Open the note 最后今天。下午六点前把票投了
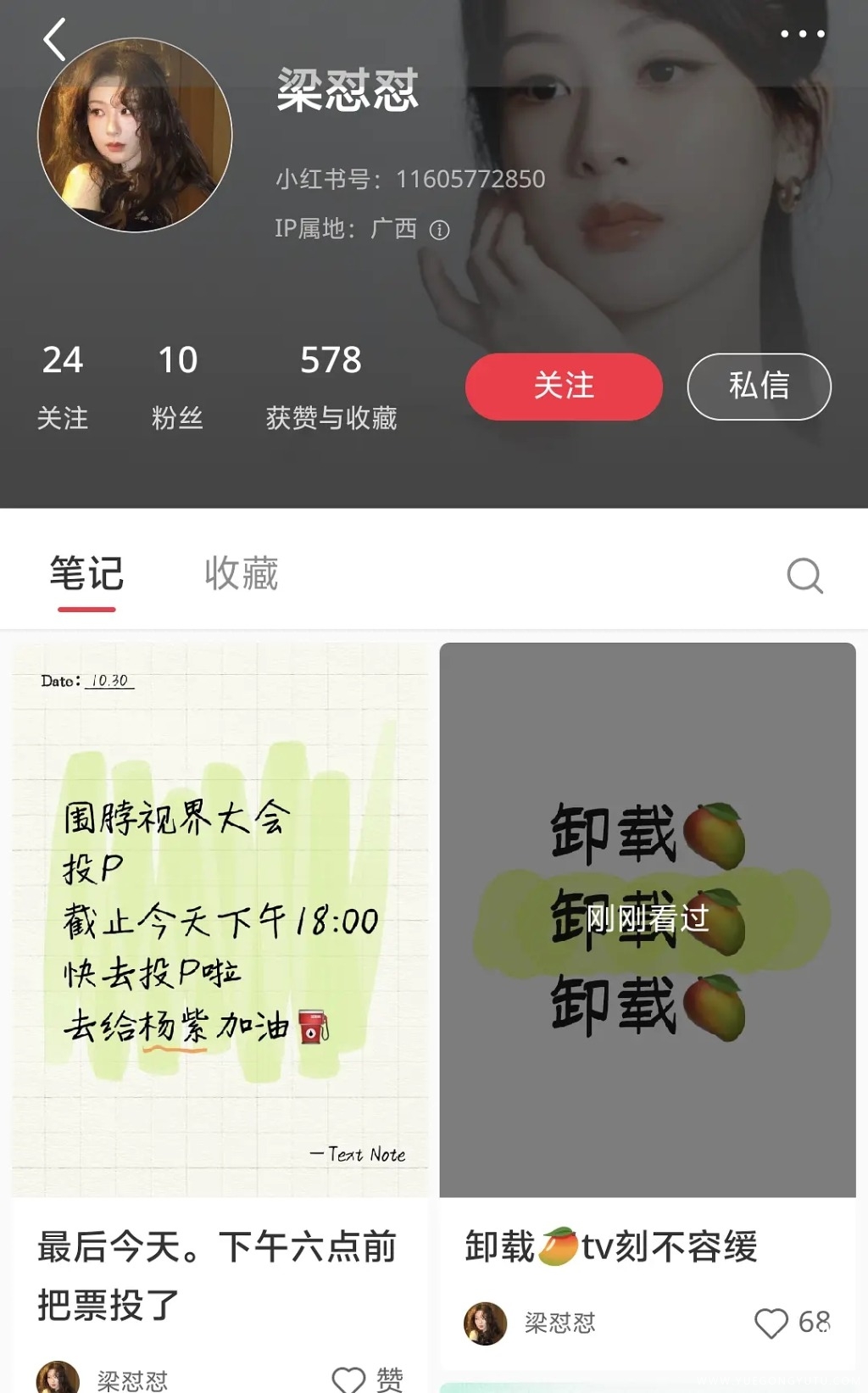 point(220,920)
